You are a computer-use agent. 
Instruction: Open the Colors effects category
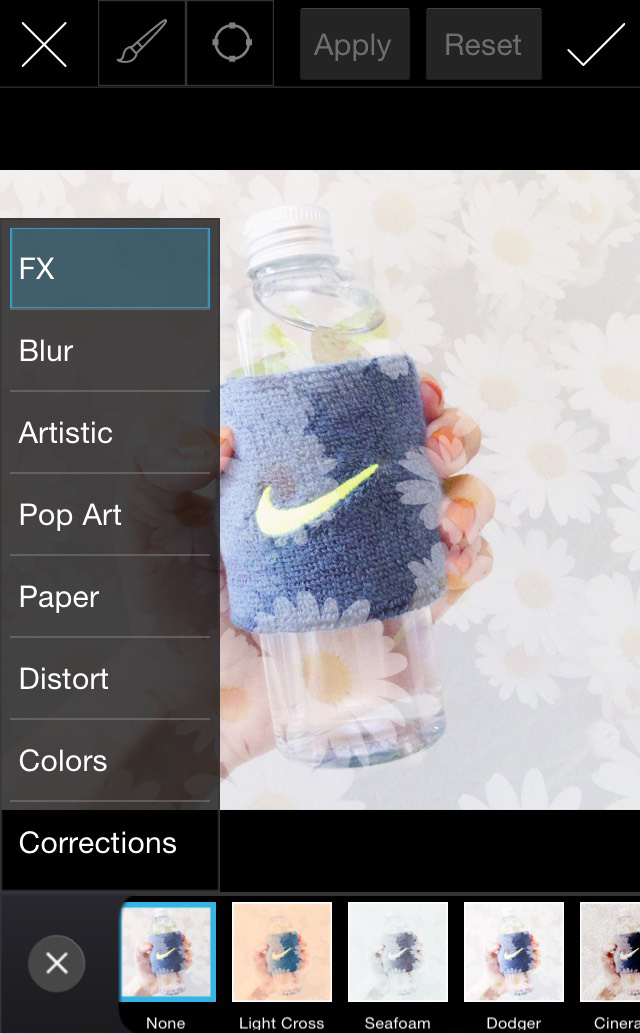(110, 761)
